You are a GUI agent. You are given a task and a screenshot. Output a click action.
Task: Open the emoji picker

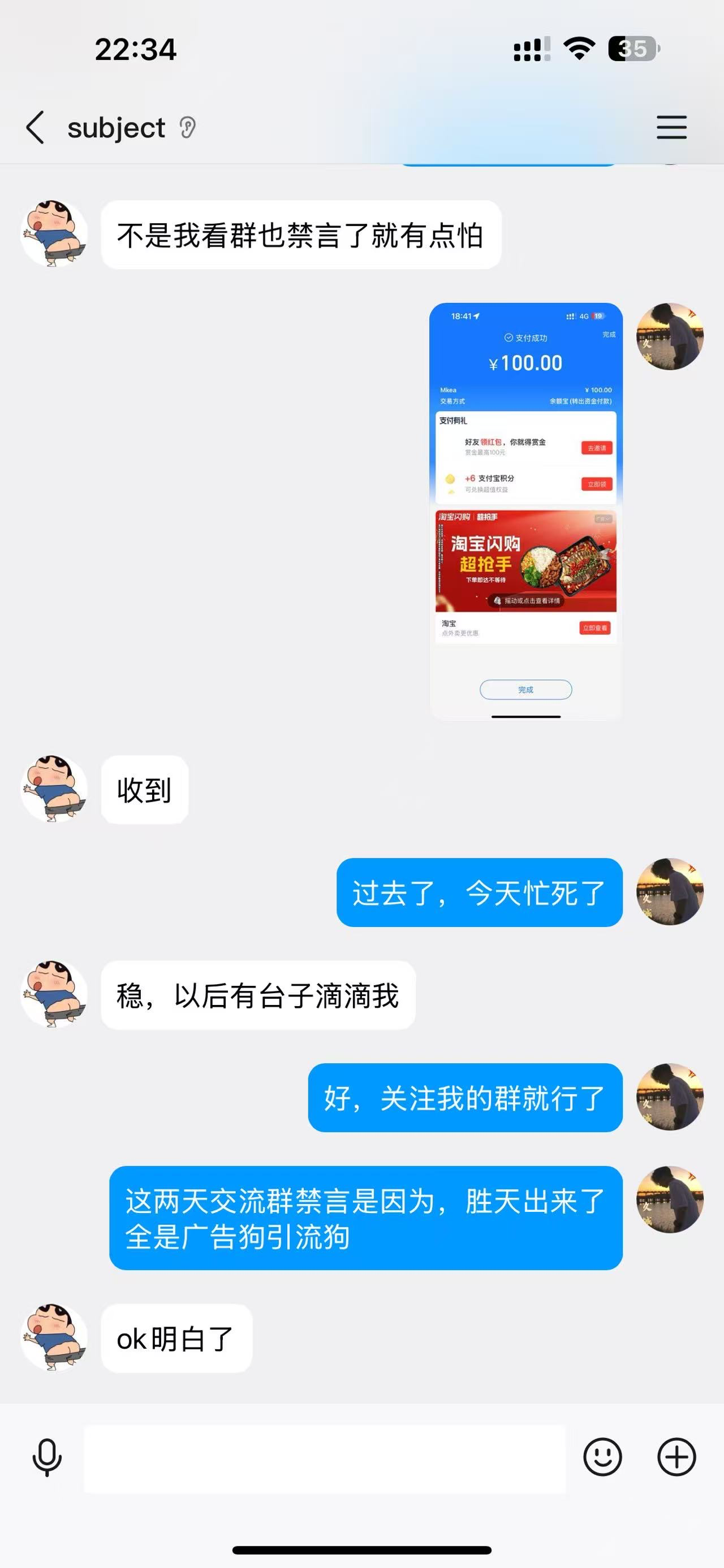[602, 1457]
